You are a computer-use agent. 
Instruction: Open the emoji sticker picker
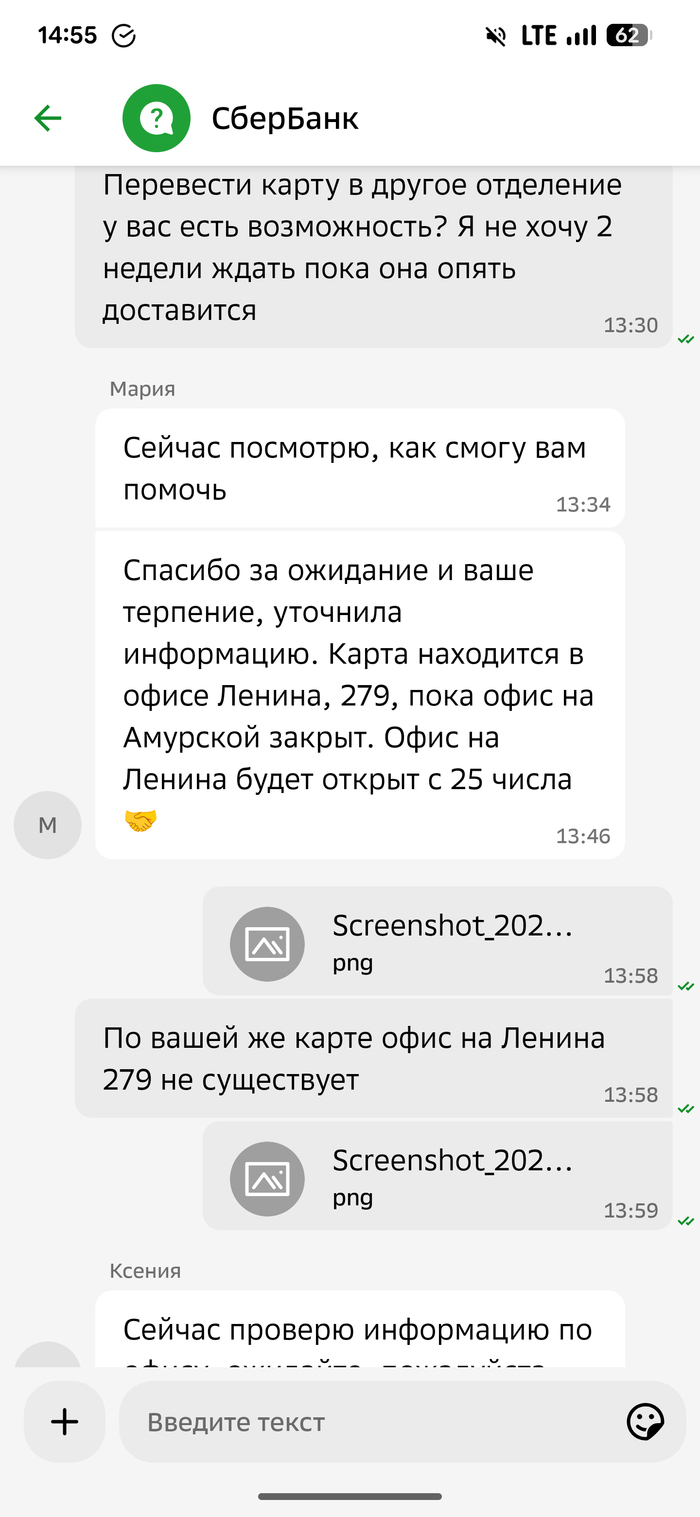tap(645, 1421)
